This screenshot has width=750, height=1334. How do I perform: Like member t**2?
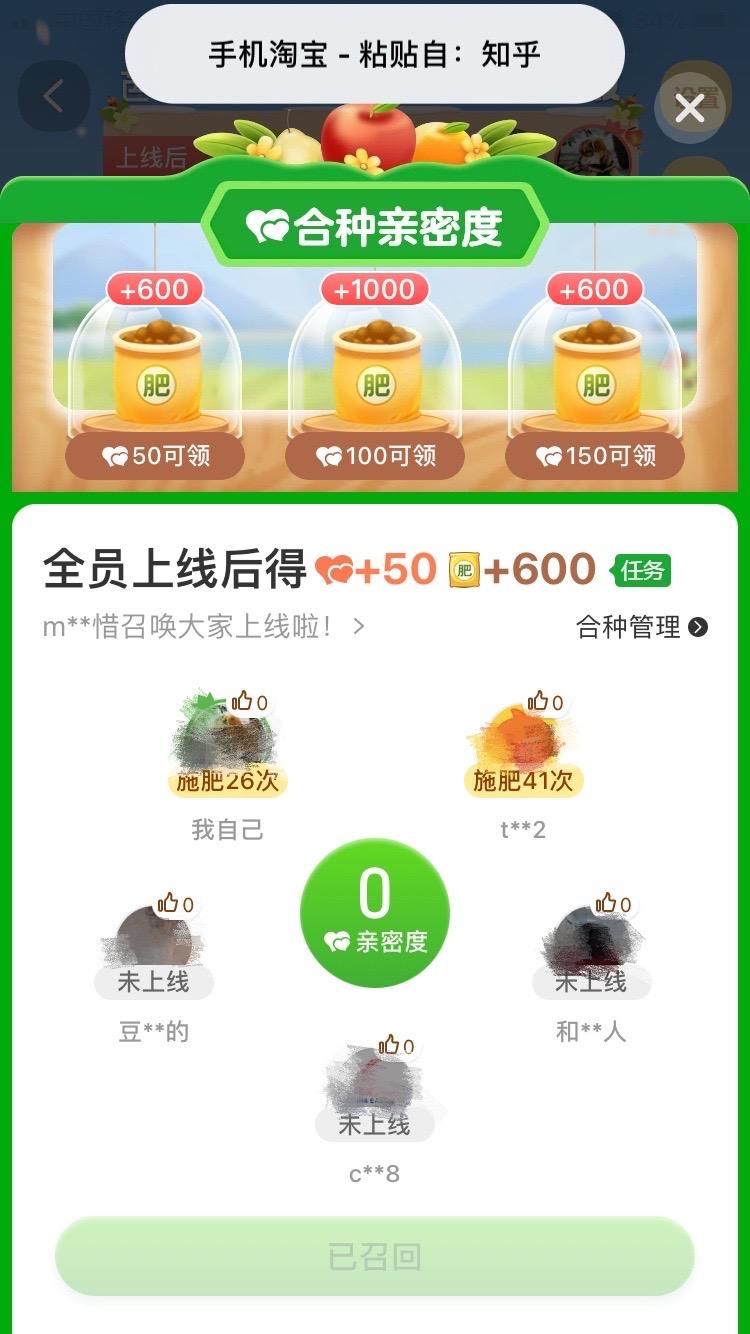point(545,702)
